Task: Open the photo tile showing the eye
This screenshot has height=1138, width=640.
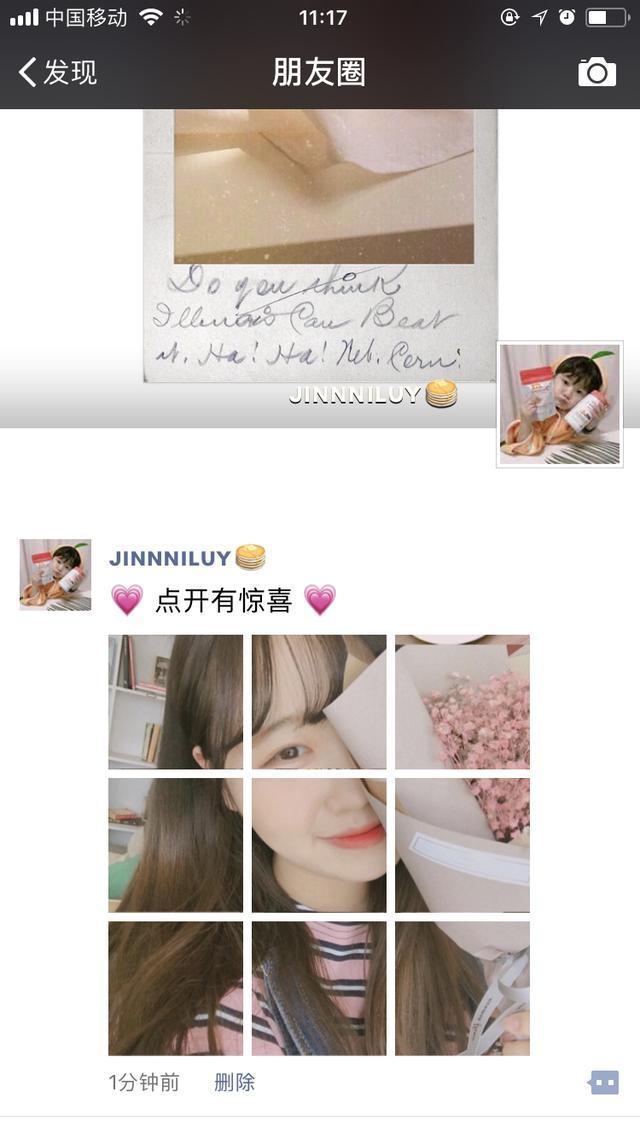Action: 318,702
